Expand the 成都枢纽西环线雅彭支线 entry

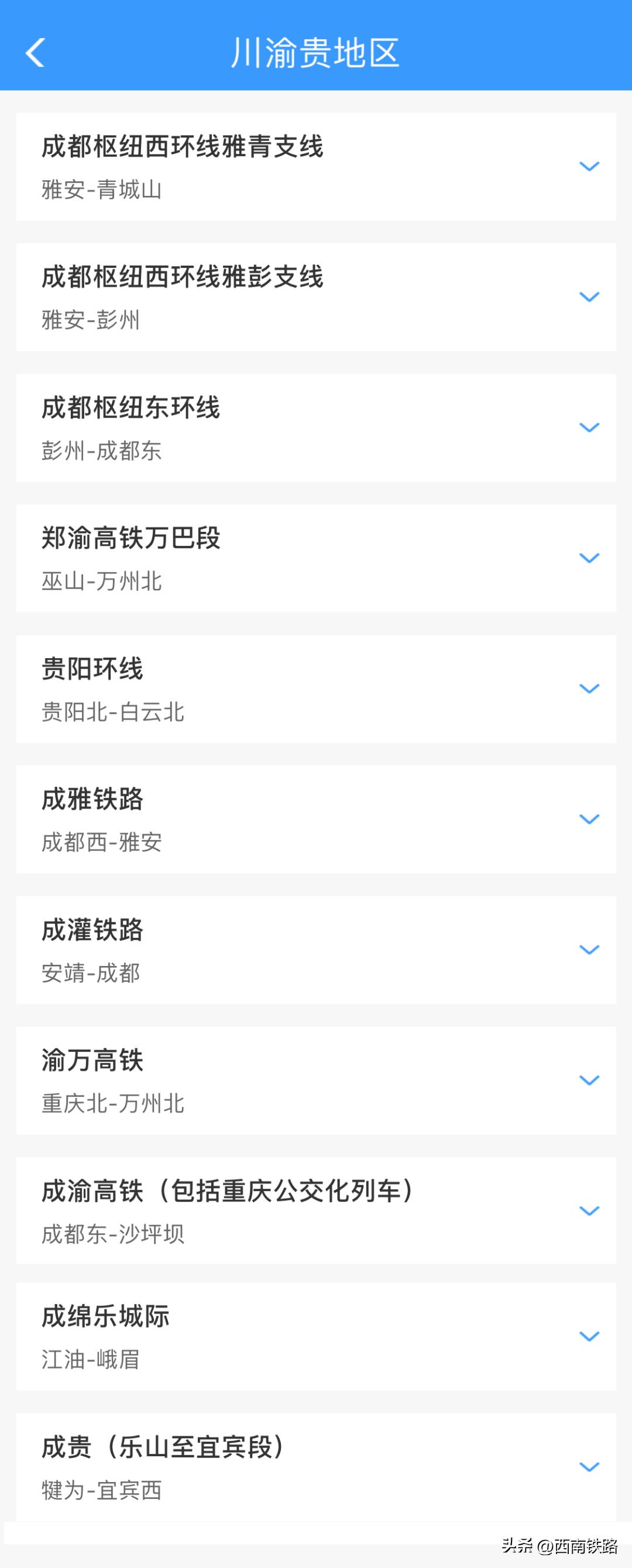589,297
